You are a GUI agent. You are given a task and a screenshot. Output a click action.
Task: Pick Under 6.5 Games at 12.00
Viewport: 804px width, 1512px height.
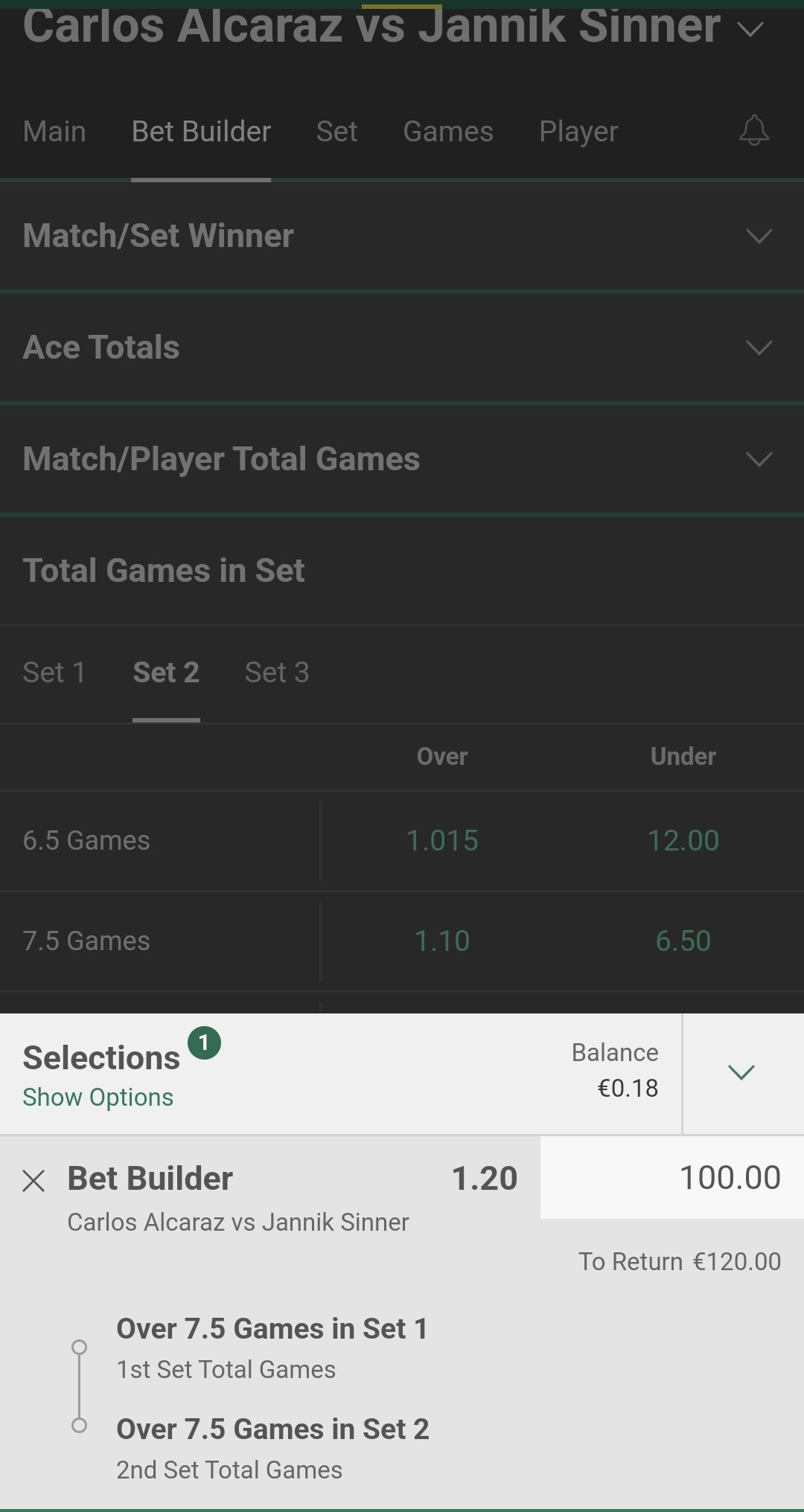coord(683,841)
